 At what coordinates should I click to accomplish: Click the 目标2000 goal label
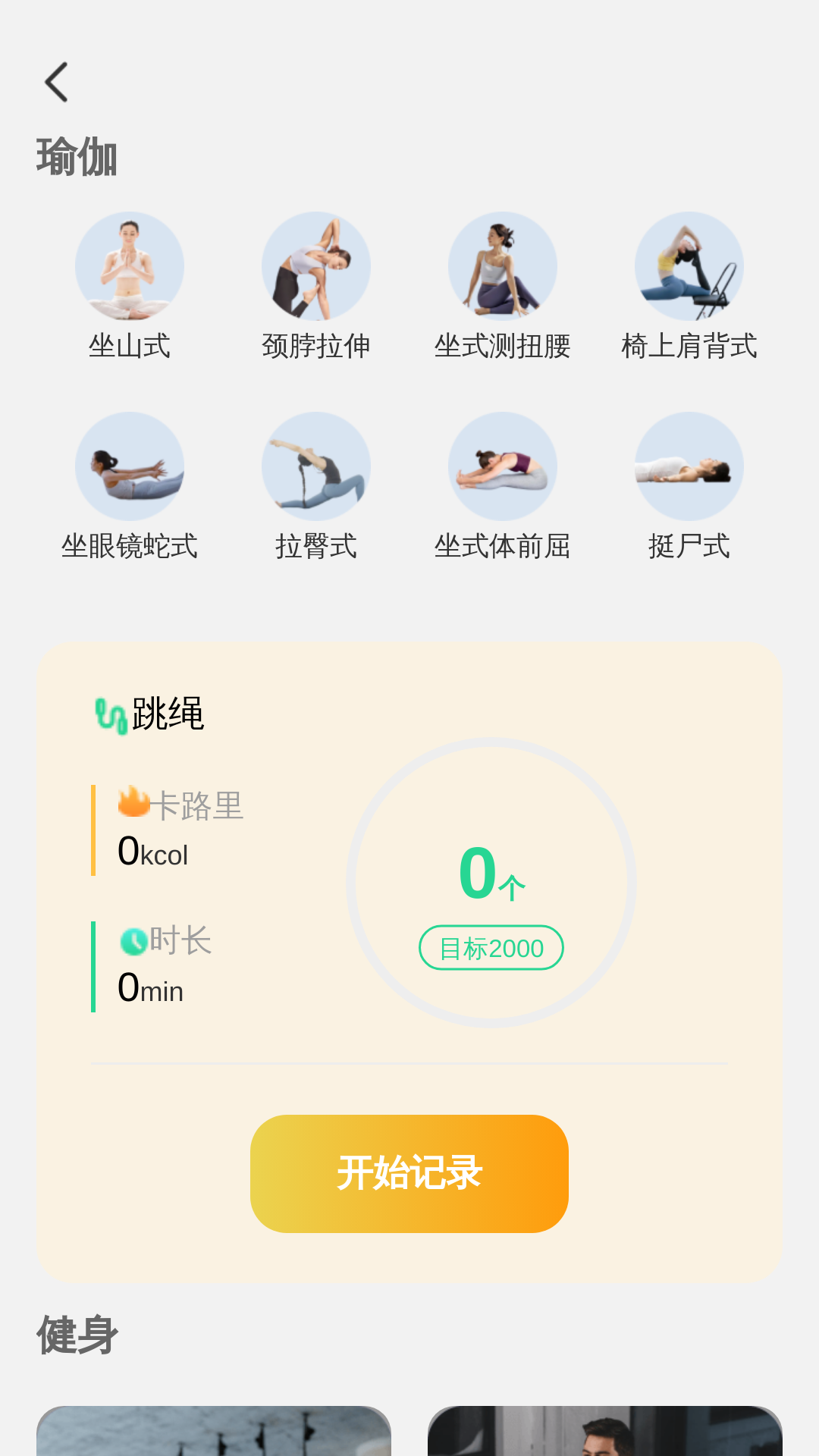click(491, 948)
